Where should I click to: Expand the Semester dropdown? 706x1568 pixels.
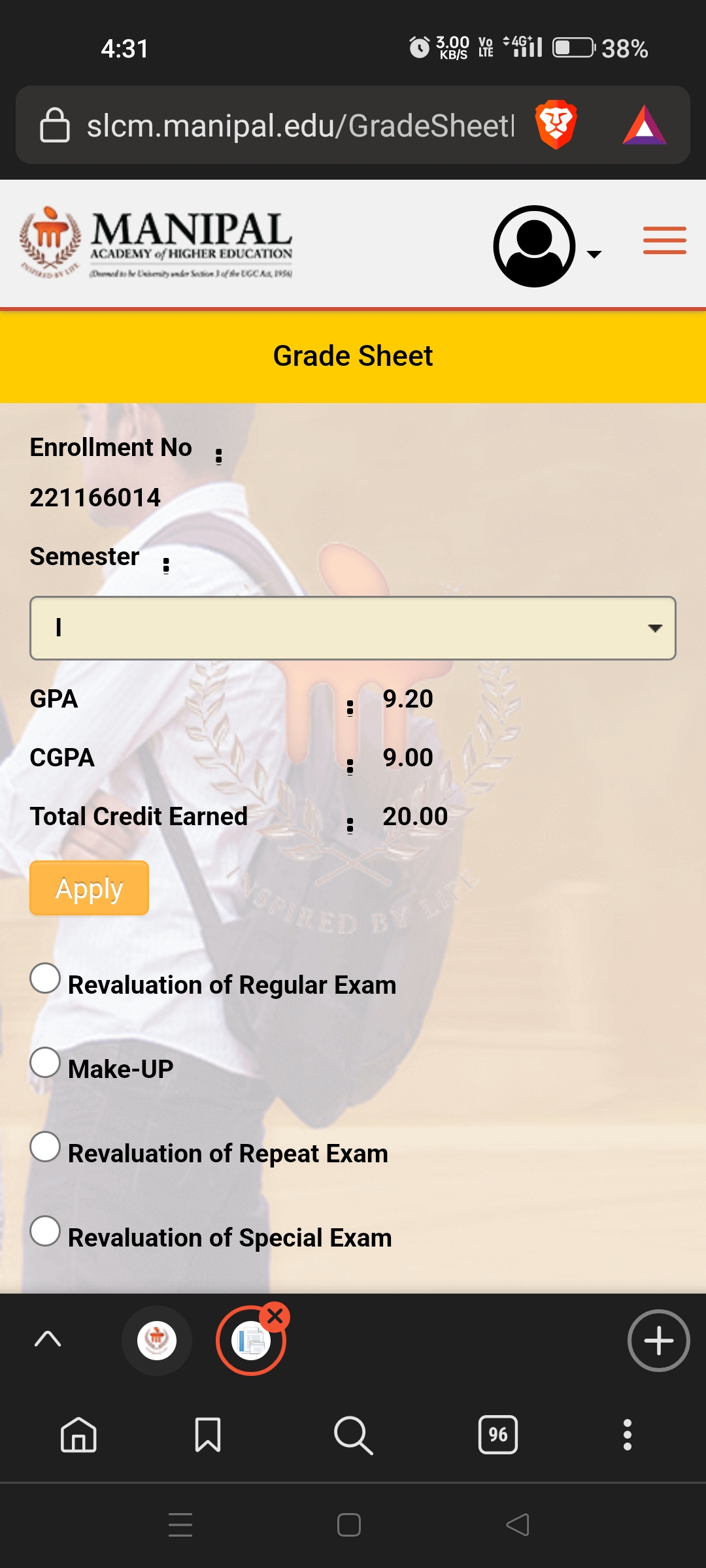point(353,628)
